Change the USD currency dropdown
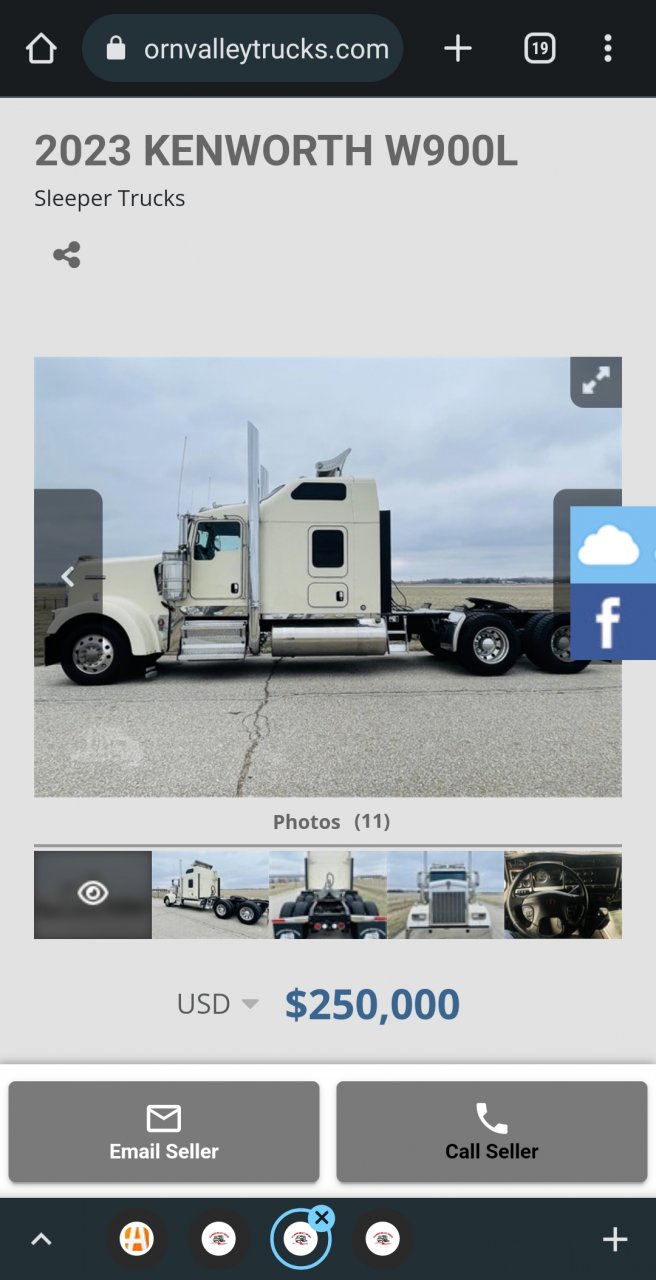 click(x=218, y=1004)
